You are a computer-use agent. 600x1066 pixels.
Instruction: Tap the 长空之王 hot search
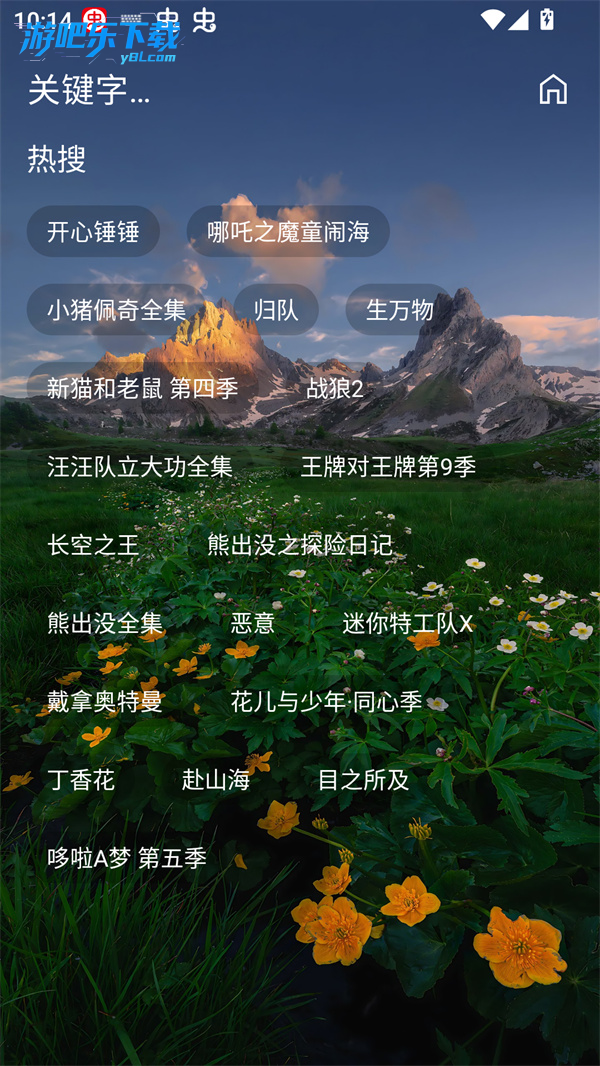[x=93, y=545]
